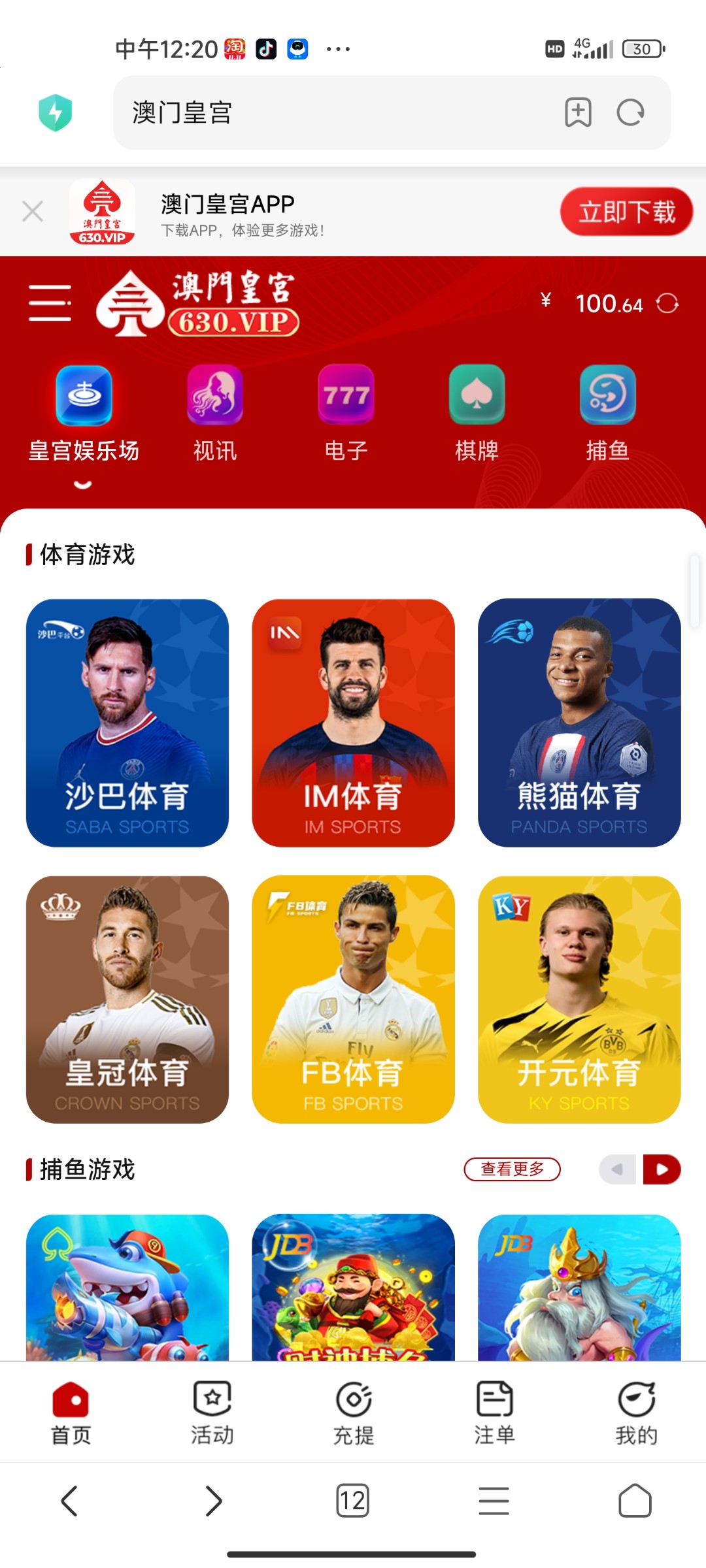The width and height of the screenshot is (706, 1568).
Task: Select the 视讯 category
Action: [215, 413]
